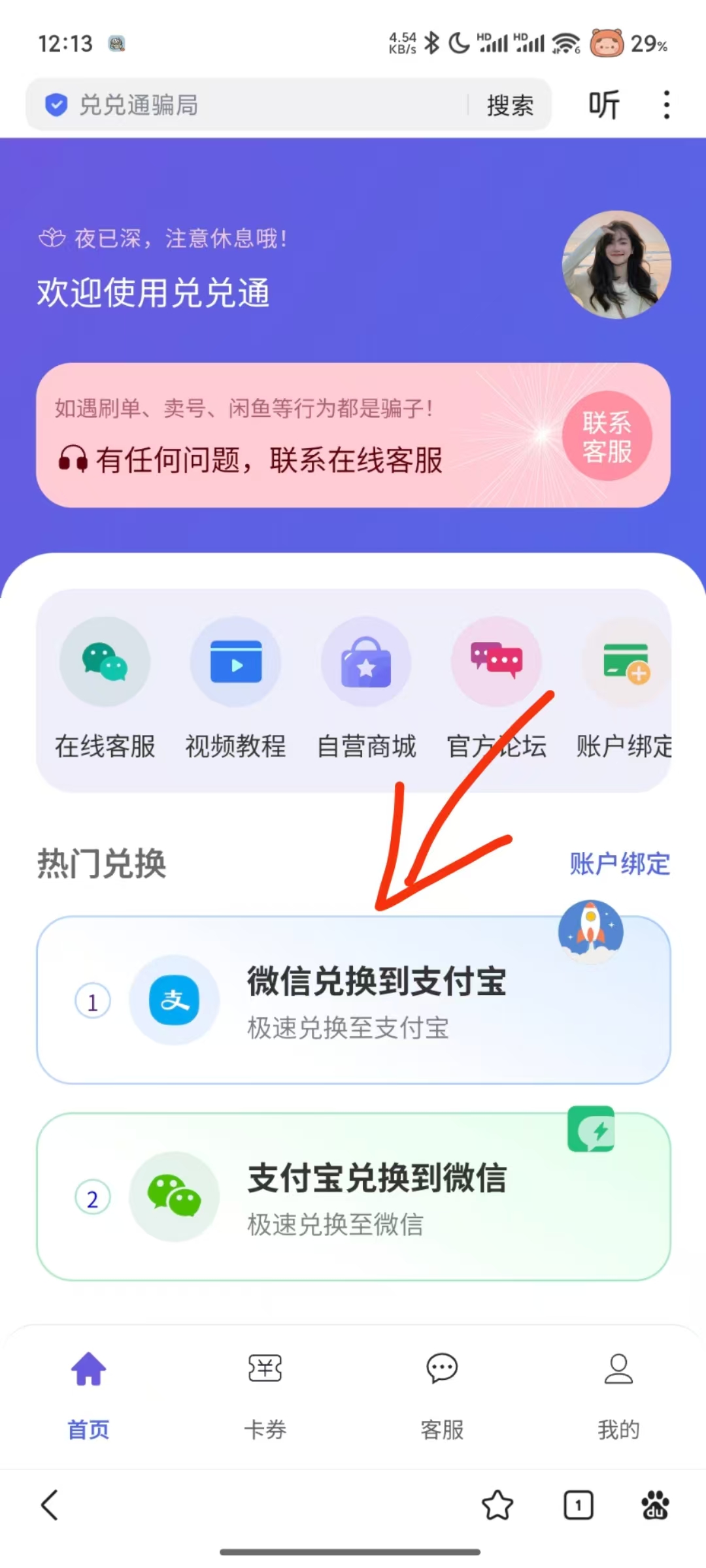Screen dimensions: 706x1568
Task: Tap the 搜索 button
Action: coord(510,105)
